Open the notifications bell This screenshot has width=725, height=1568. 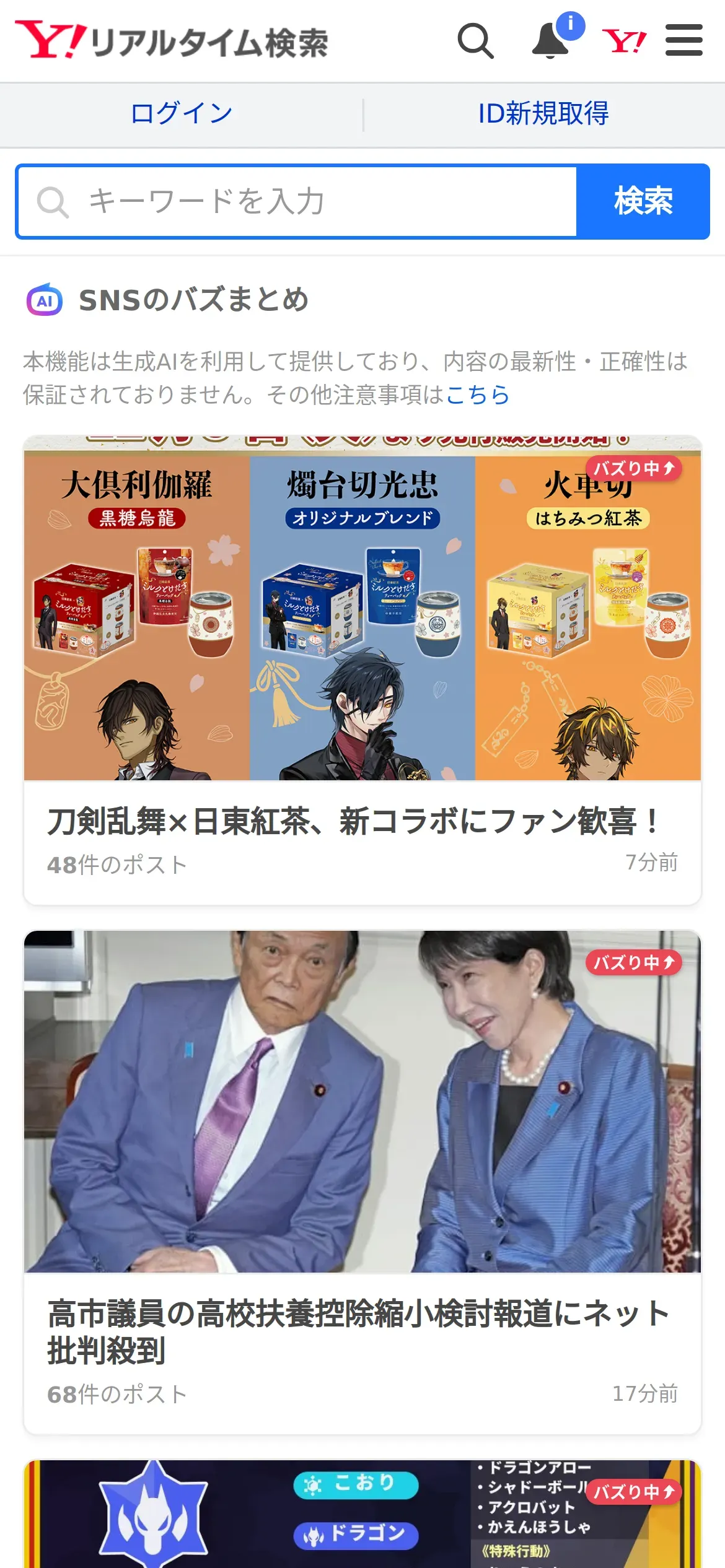551,41
